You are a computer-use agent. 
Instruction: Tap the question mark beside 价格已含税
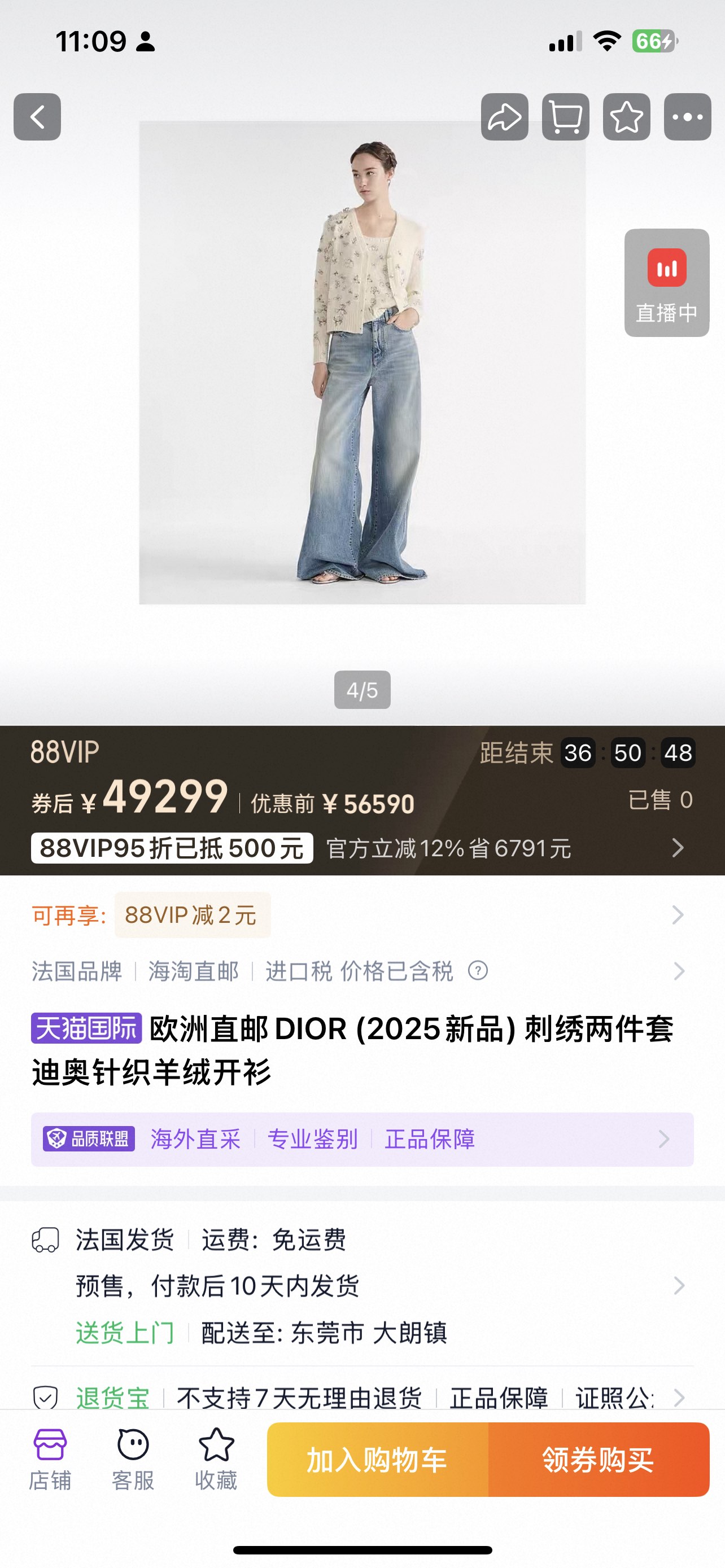coord(478,971)
